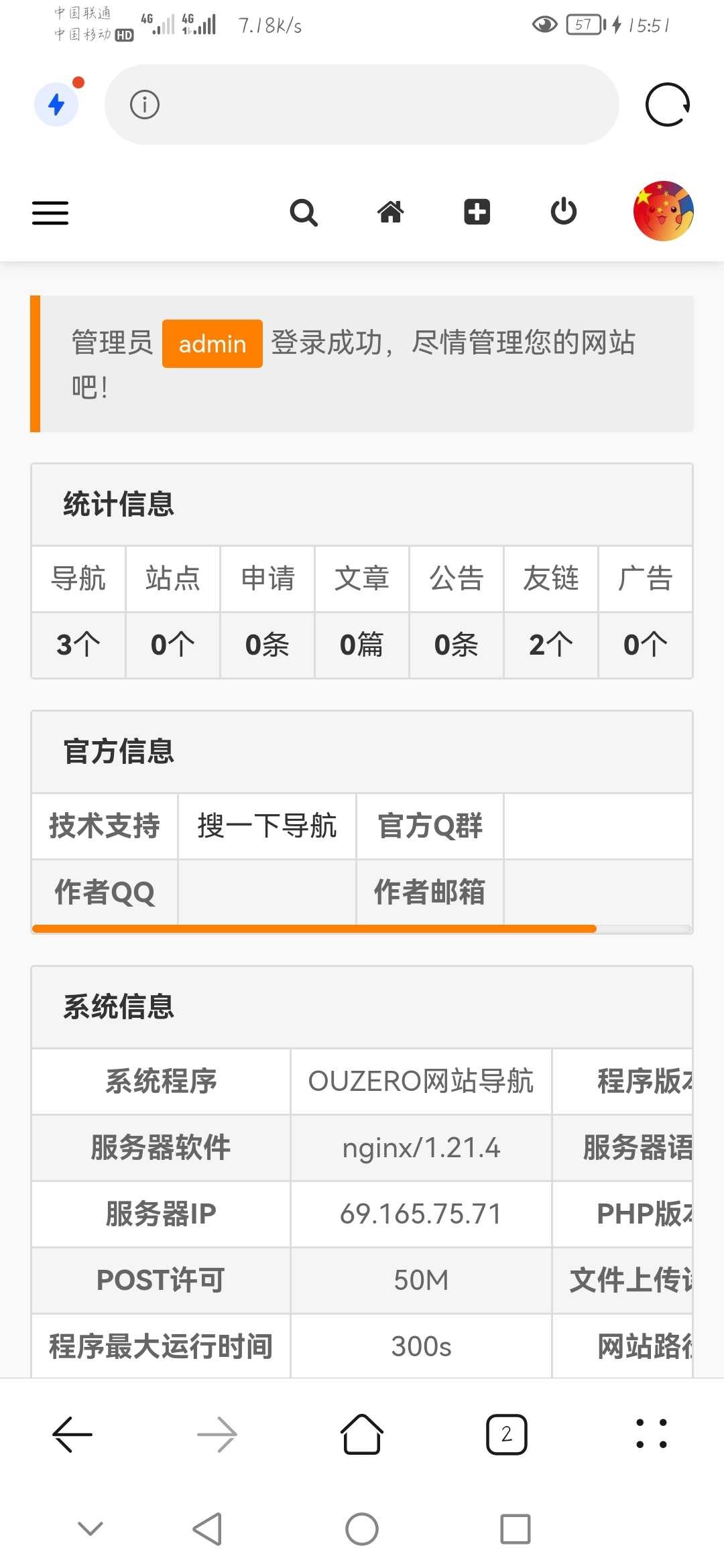724x1568 pixels.
Task: Open the browser home page
Action: pos(362,1435)
